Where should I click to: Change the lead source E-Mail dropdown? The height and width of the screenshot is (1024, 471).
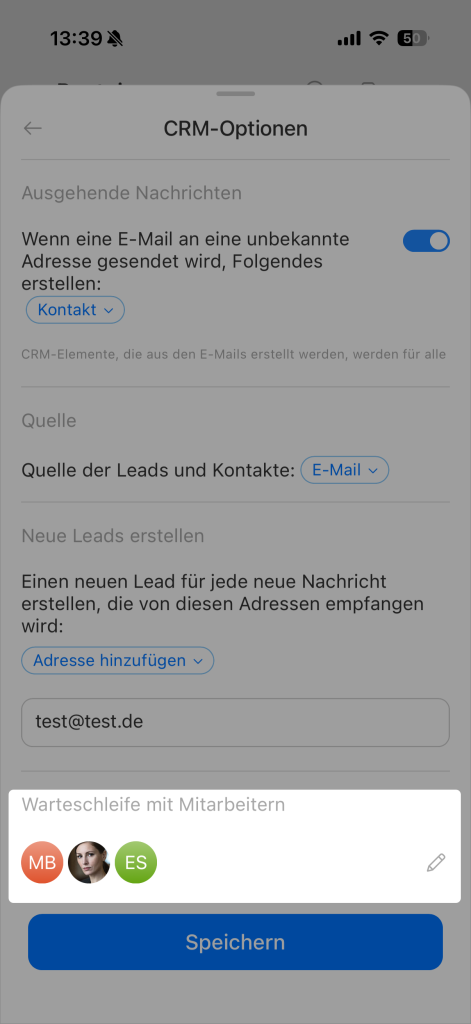[345, 470]
